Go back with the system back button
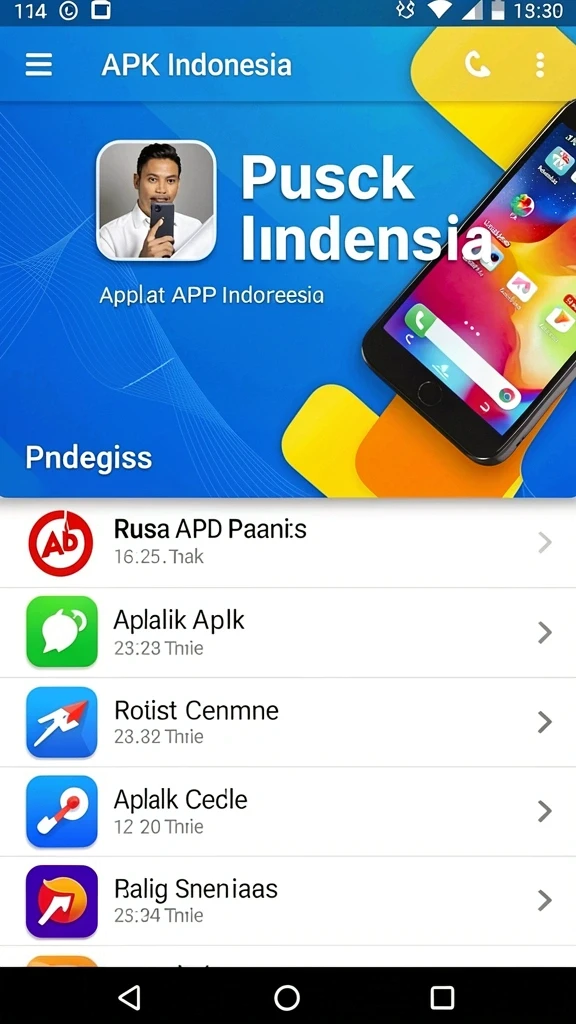Screen dimensions: 576x1024 pos(129,997)
